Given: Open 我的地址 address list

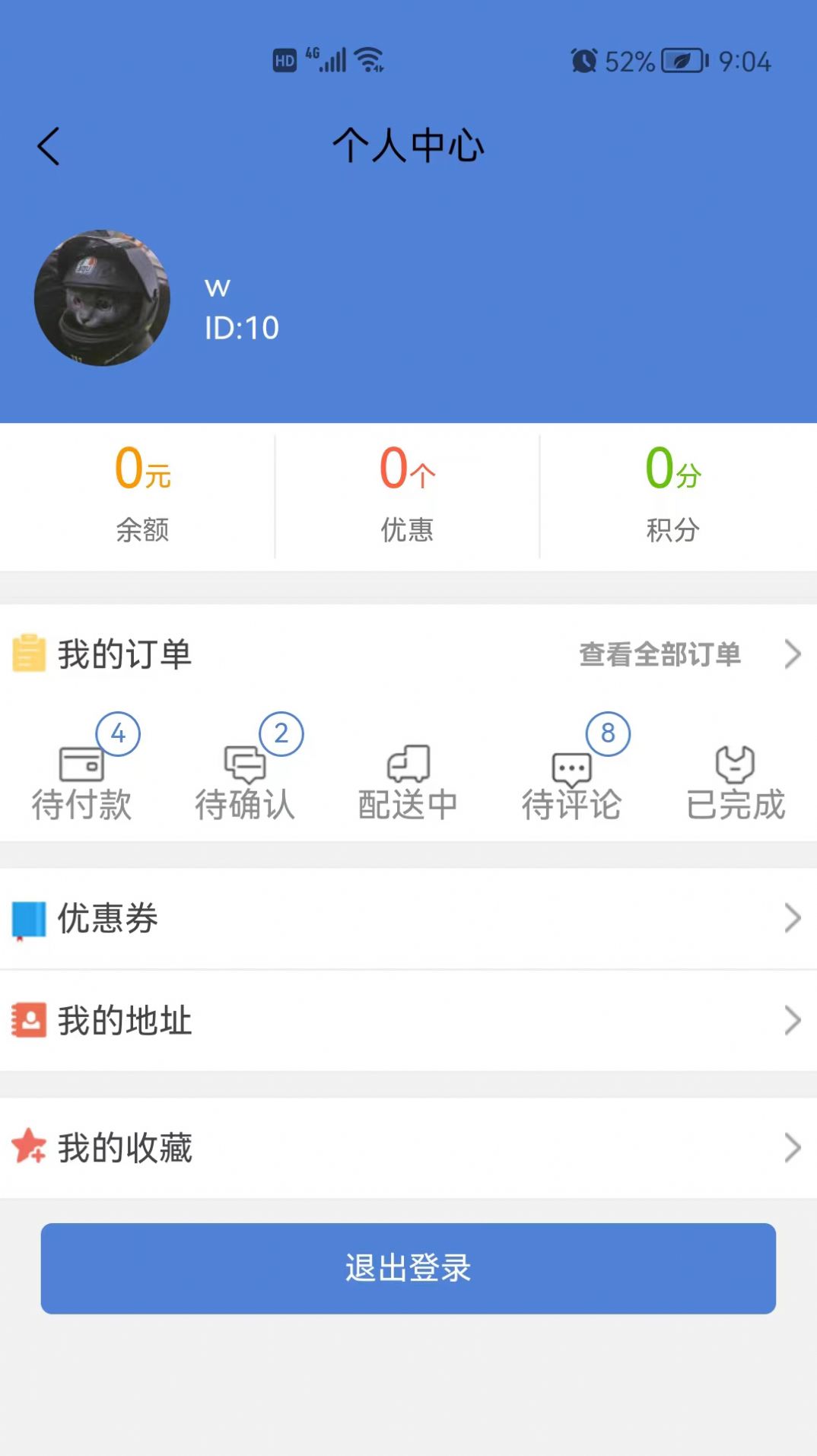Looking at the screenshot, I should click(408, 1020).
